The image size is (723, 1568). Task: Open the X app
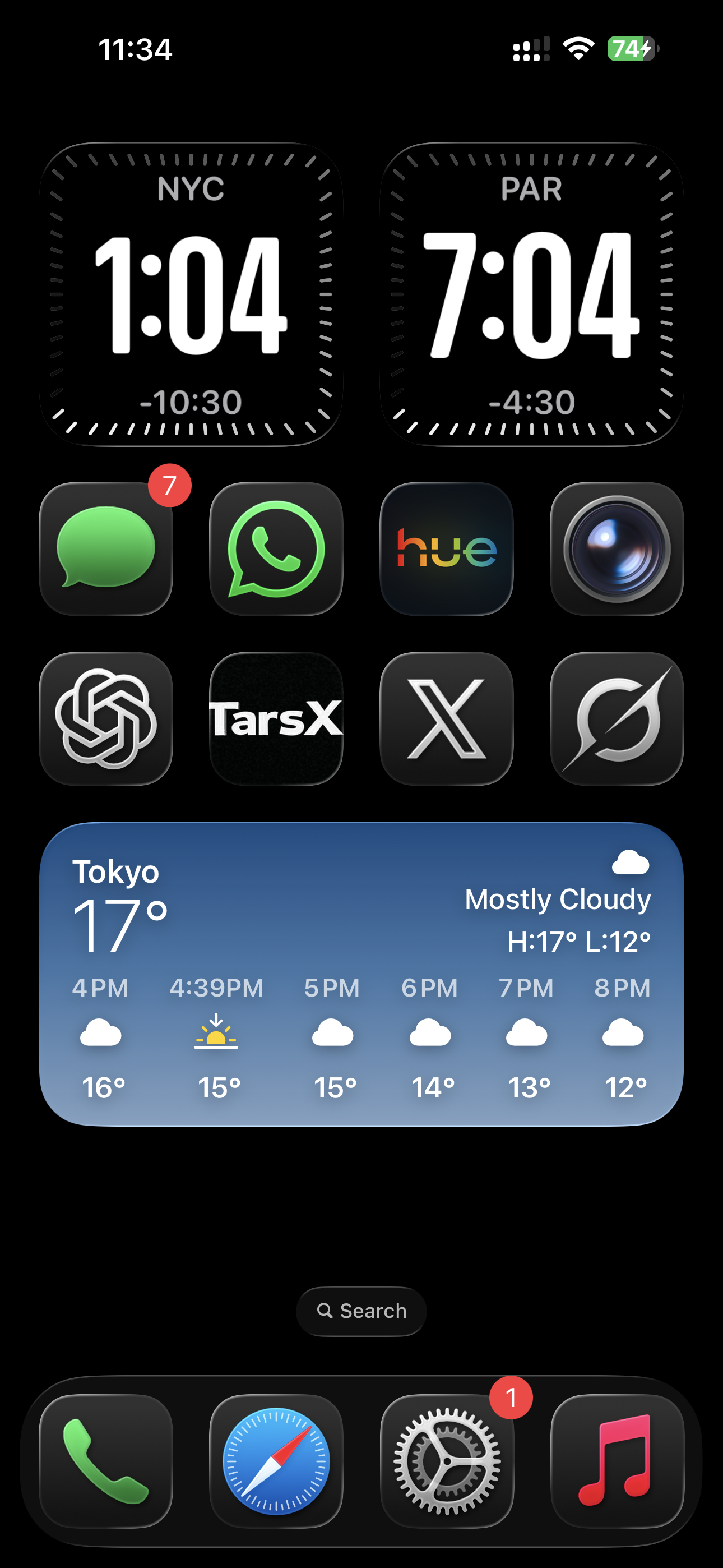click(x=447, y=719)
